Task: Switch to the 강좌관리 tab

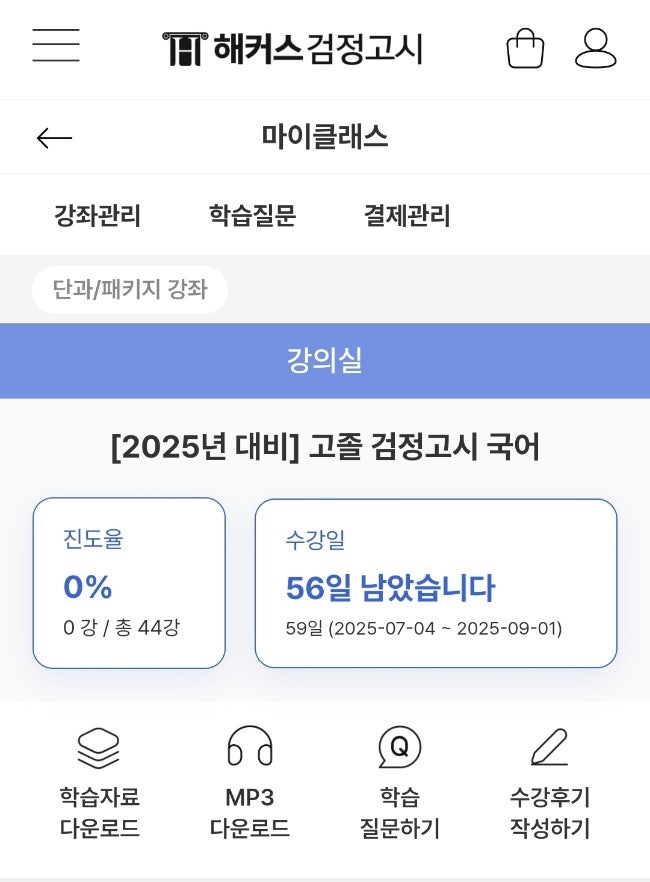Action: click(x=97, y=215)
